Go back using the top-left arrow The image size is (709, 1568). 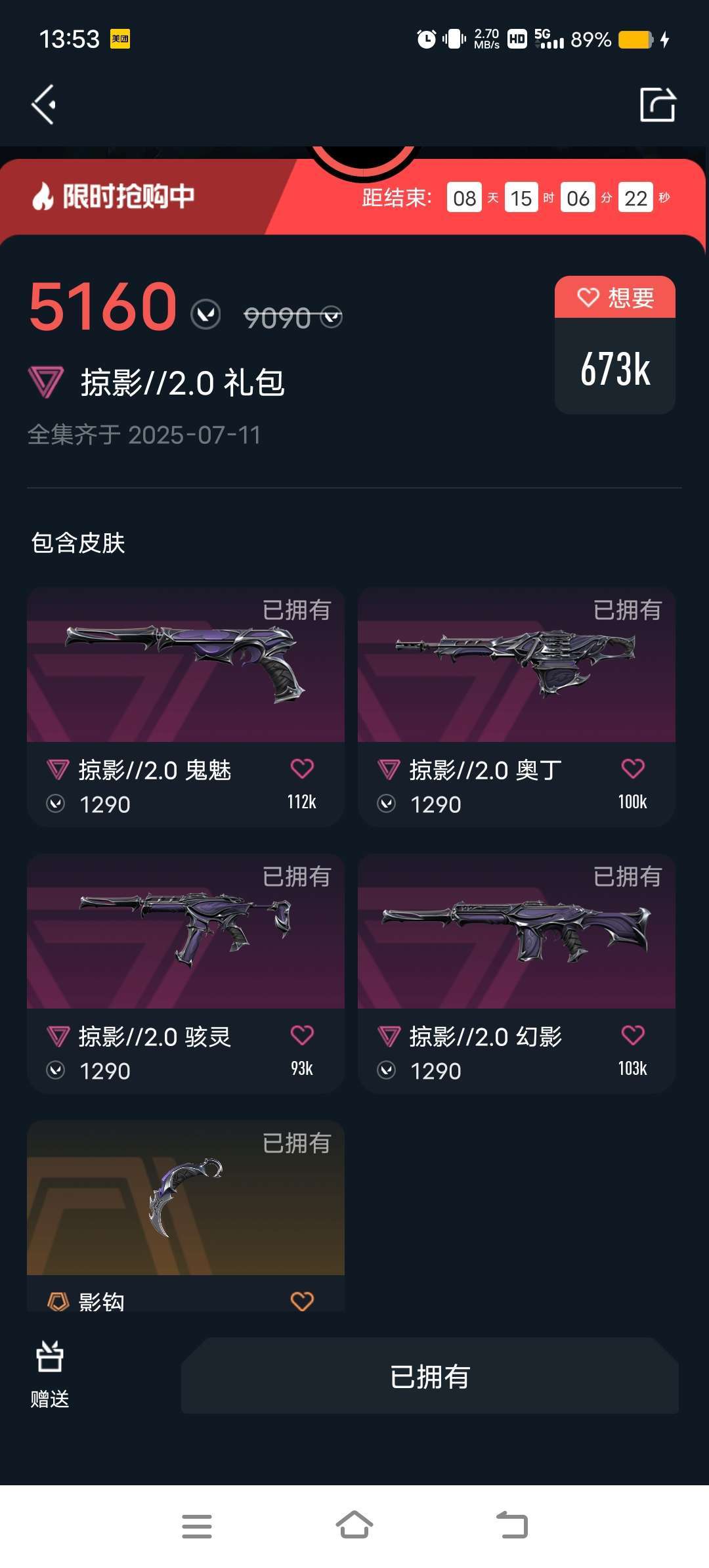coord(43,104)
